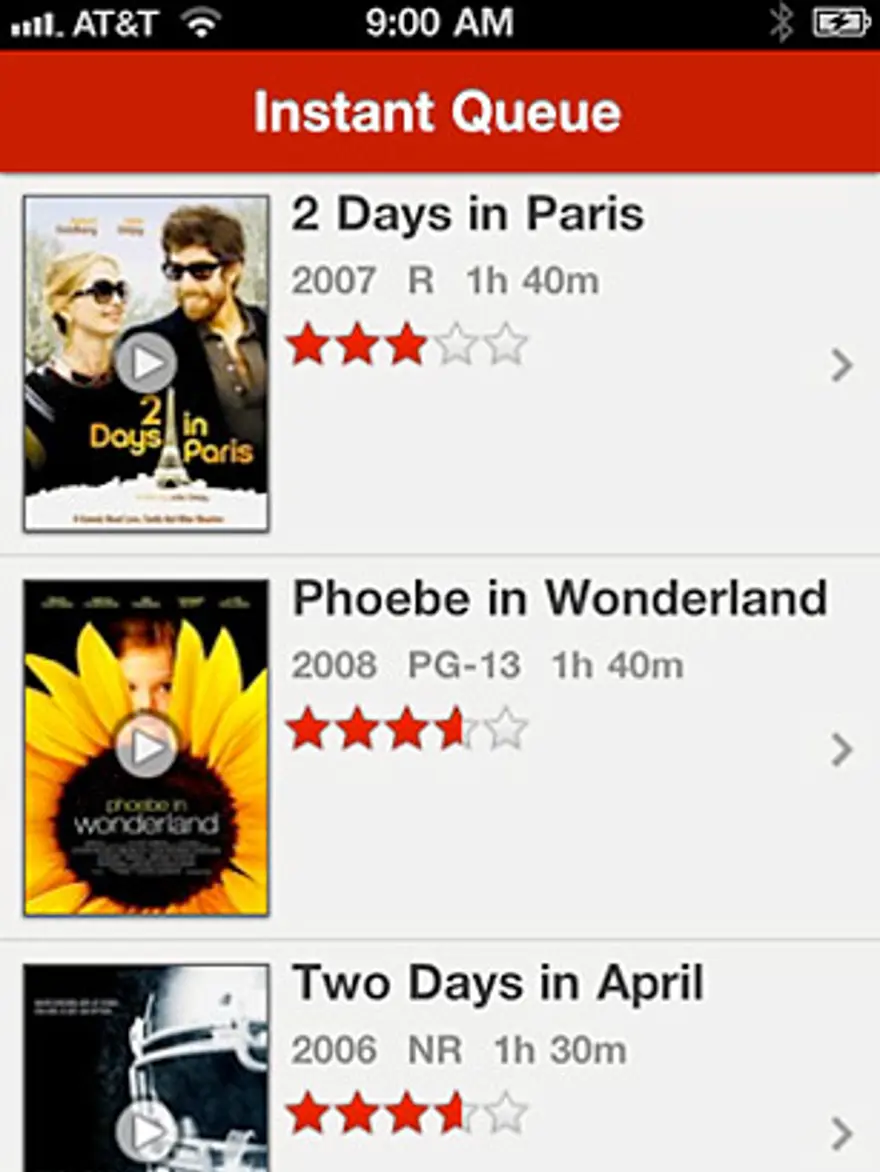Open the Phoebe in Wonderland details row

pyautogui.click(x=841, y=750)
